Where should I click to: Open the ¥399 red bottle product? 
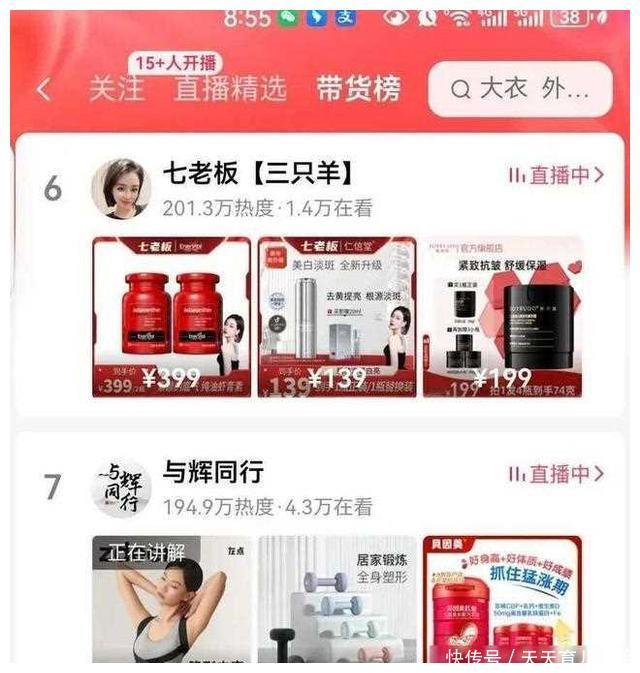tap(172, 317)
